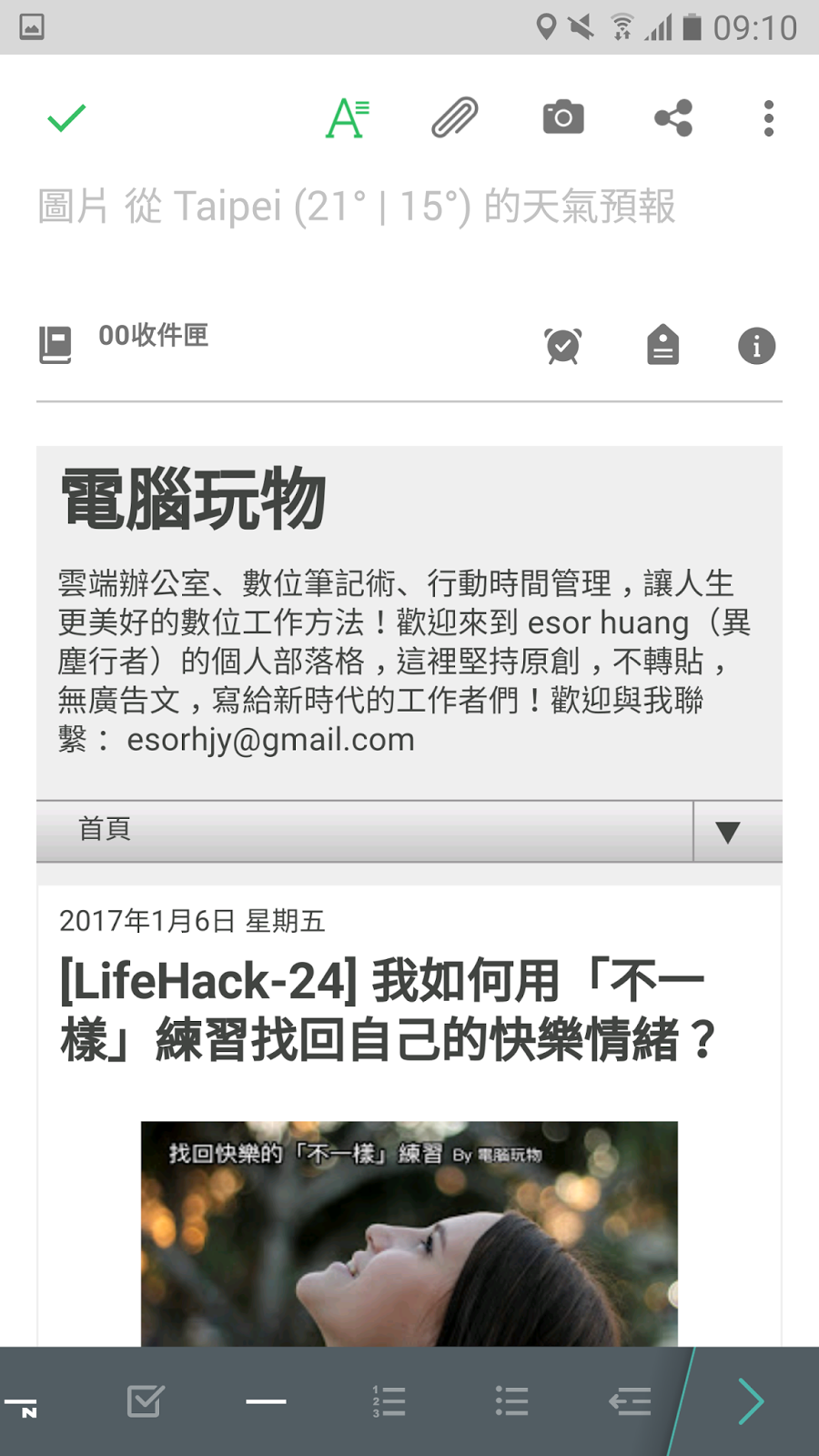Add tags to this note
The image size is (819, 1456).
pyautogui.click(x=662, y=345)
